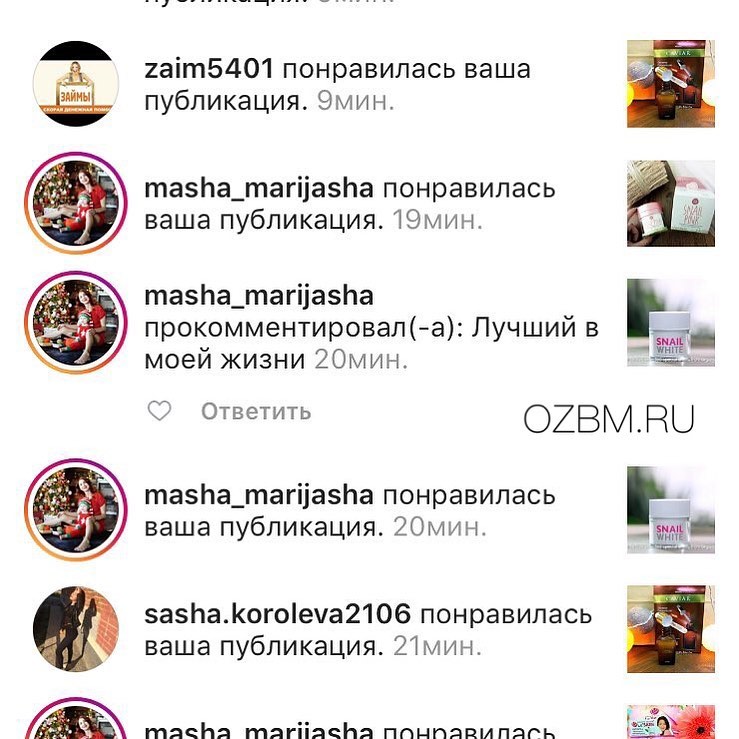Image resolution: width=739 pixels, height=739 pixels.
Task: Open the post thumbnail liked by sasha.koroleva2106
Action: coord(670,628)
